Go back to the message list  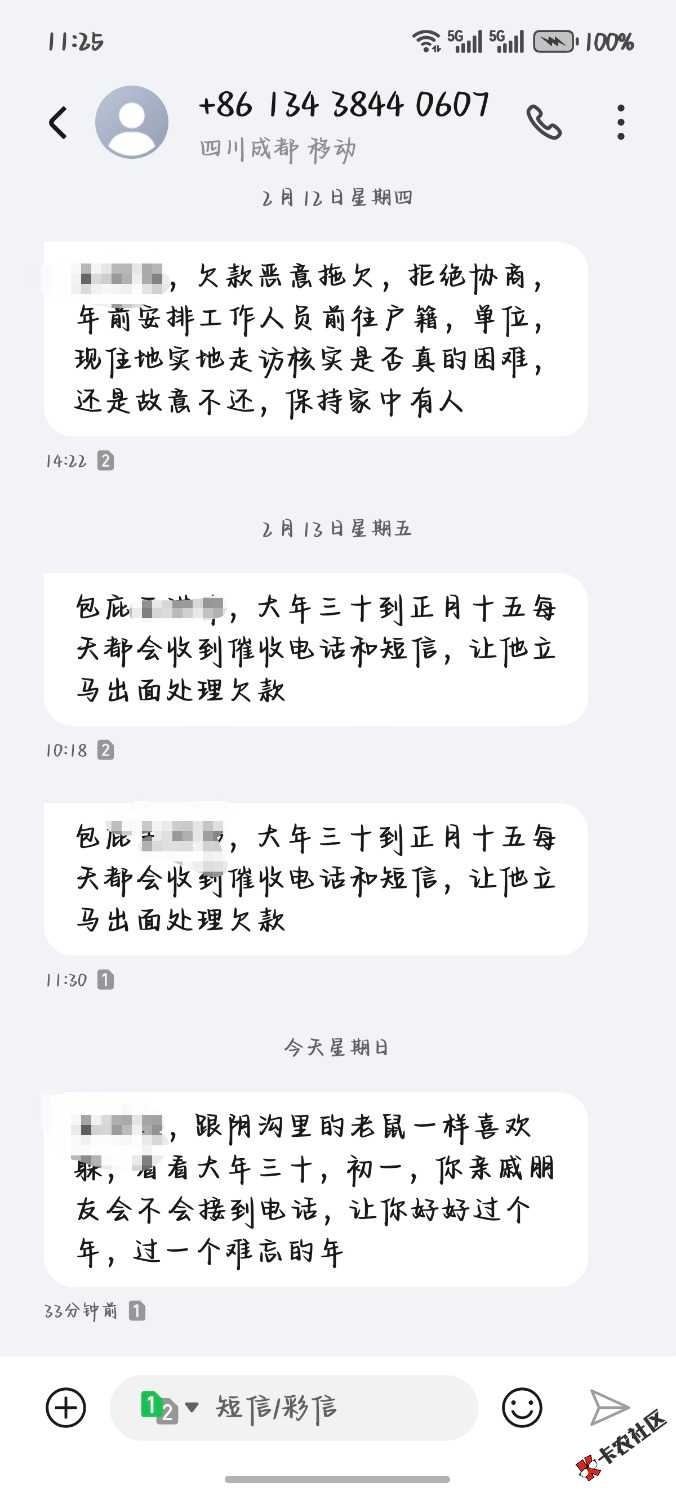[58, 123]
